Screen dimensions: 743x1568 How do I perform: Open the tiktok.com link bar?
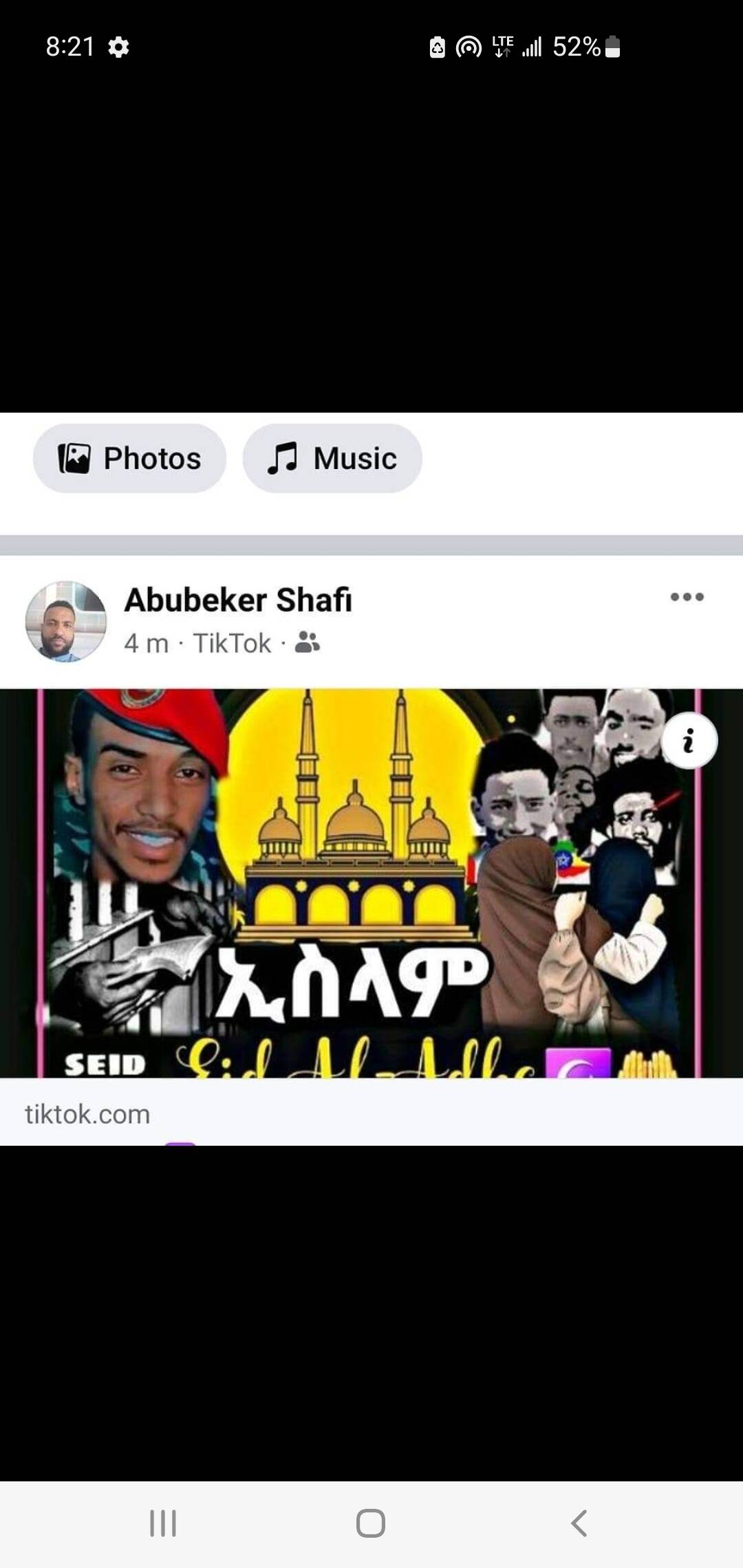click(x=371, y=1114)
